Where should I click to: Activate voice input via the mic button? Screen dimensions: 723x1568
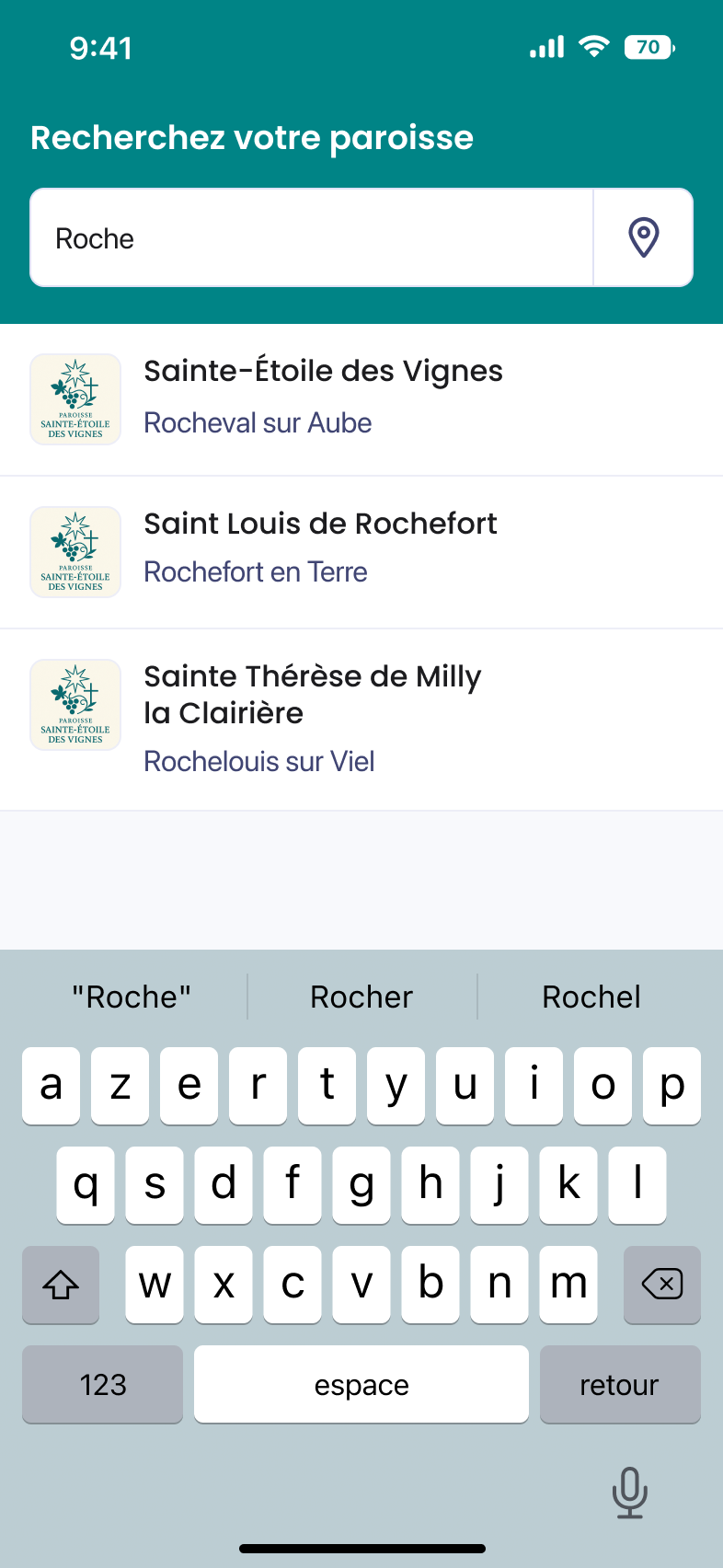629,1493
